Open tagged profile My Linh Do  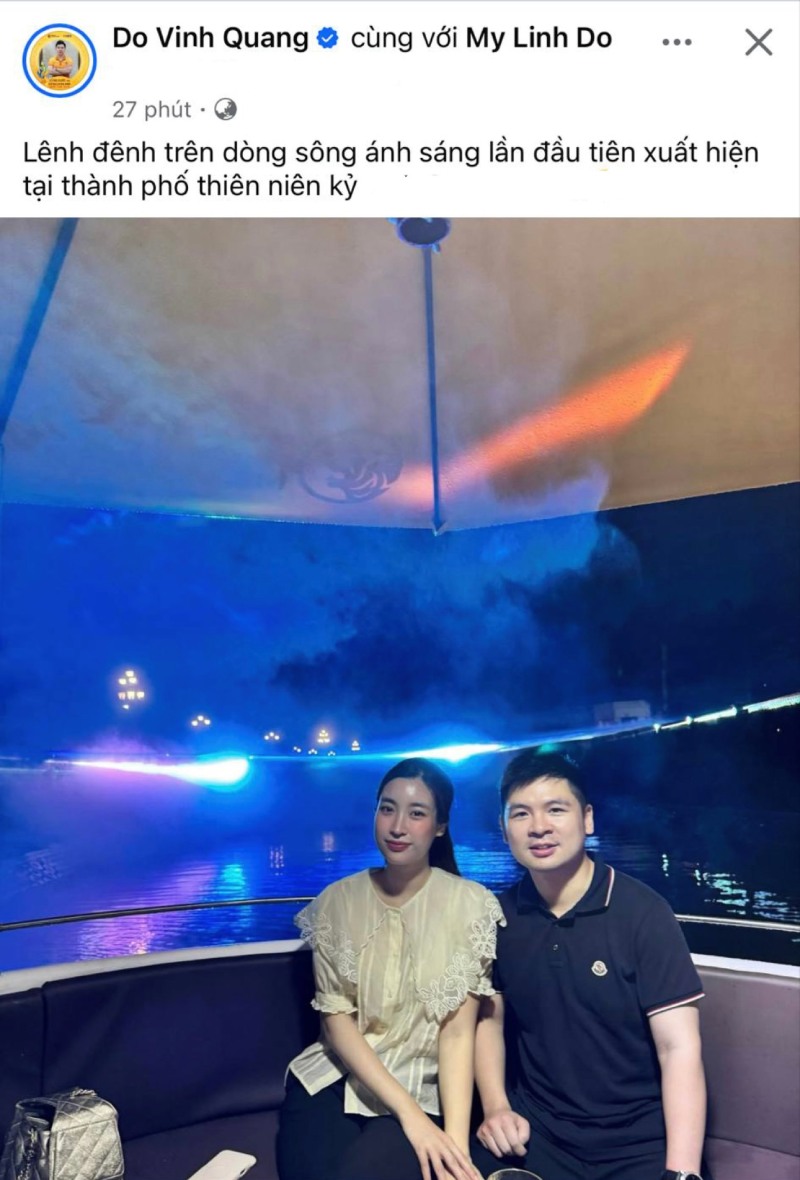click(x=539, y=39)
